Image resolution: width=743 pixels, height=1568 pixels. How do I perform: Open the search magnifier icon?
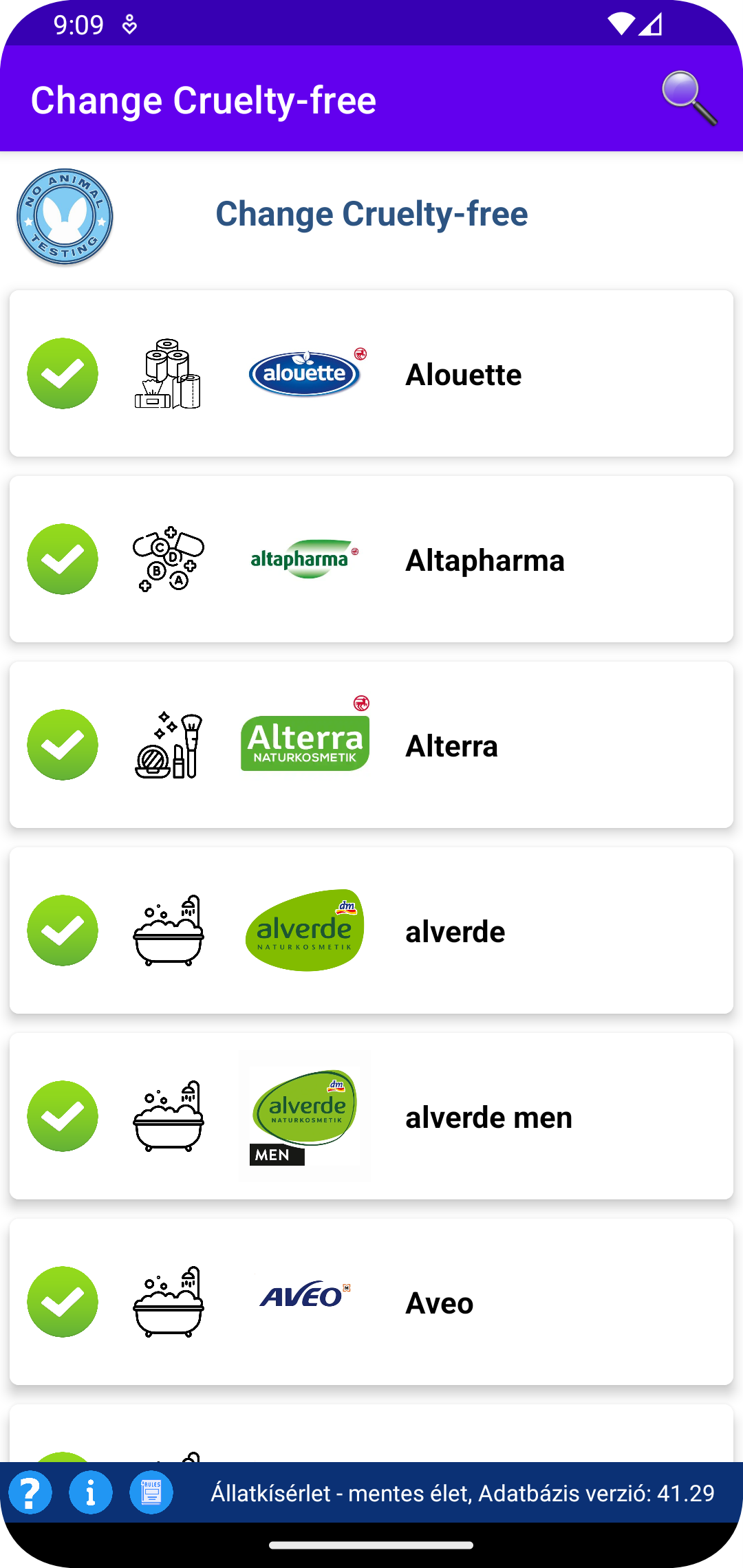(x=689, y=99)
